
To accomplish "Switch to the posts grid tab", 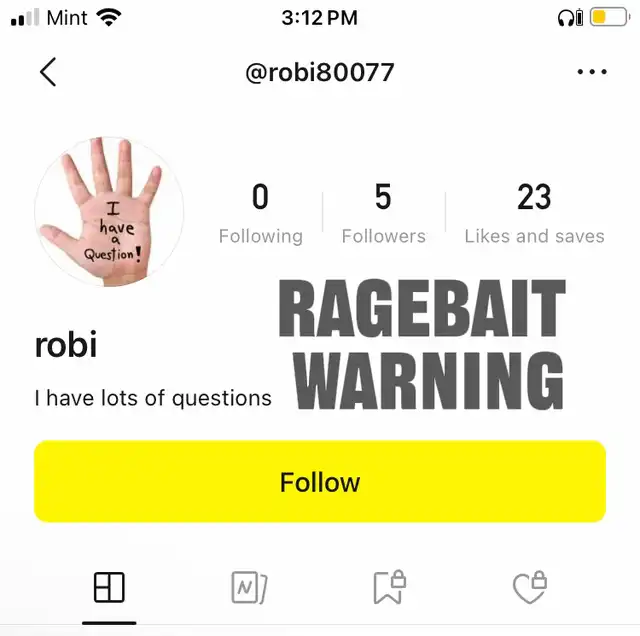I will tap(109, 587).
